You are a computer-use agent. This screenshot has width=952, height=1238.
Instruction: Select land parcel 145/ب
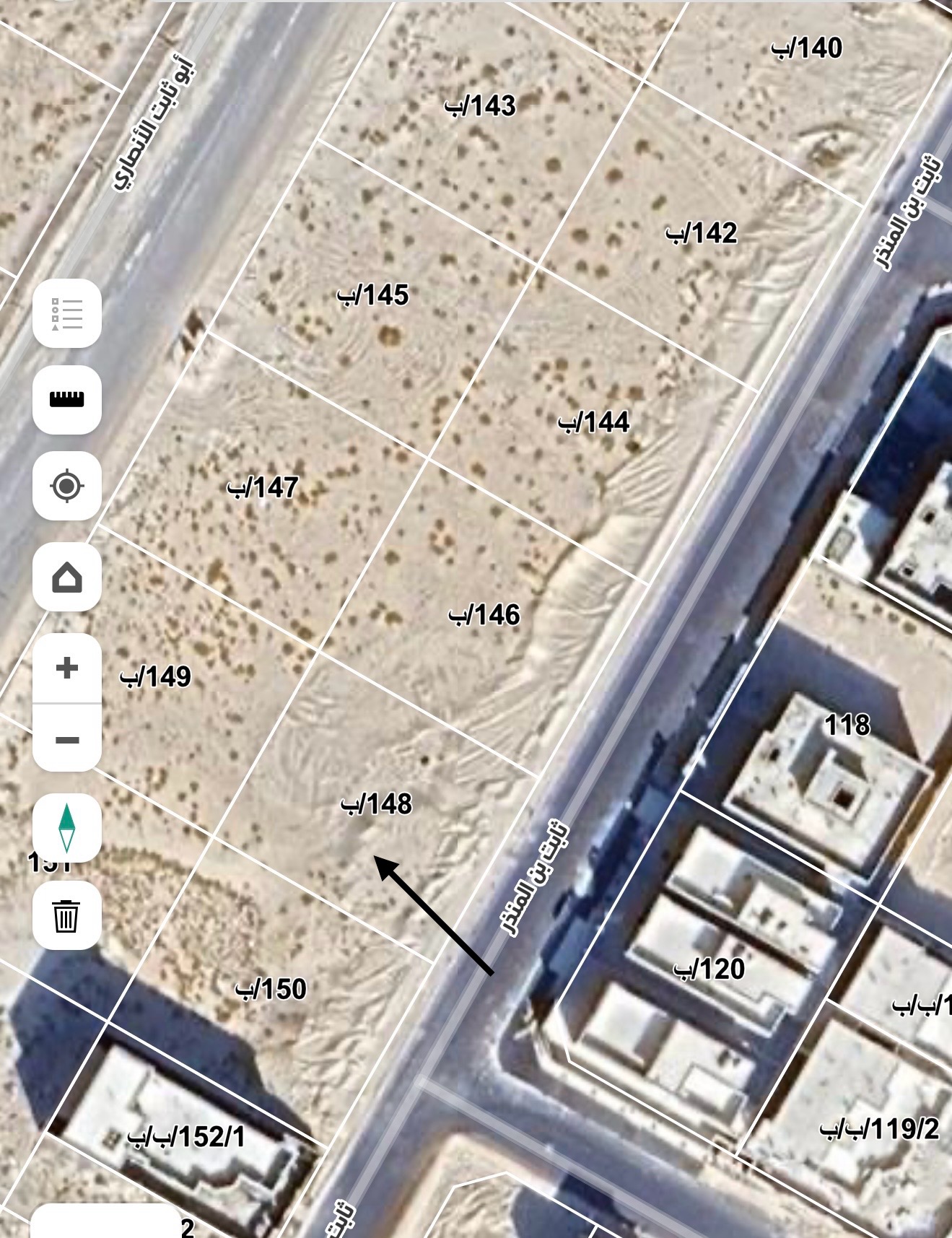[372, 295]
